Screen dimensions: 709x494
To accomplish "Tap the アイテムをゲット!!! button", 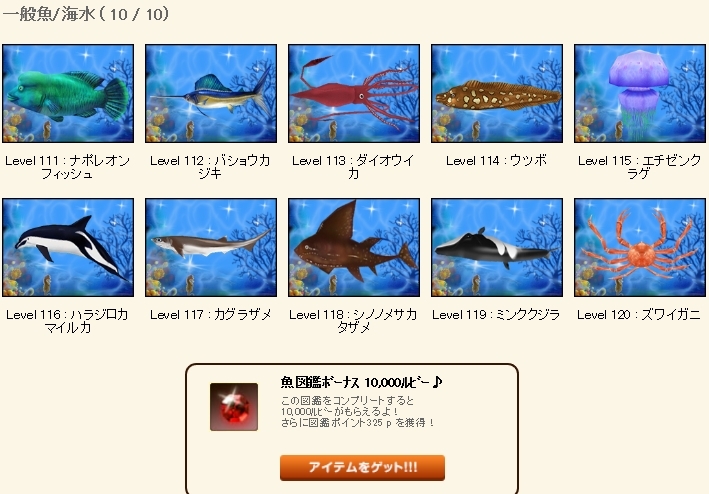I will click(x=362, y=468).
